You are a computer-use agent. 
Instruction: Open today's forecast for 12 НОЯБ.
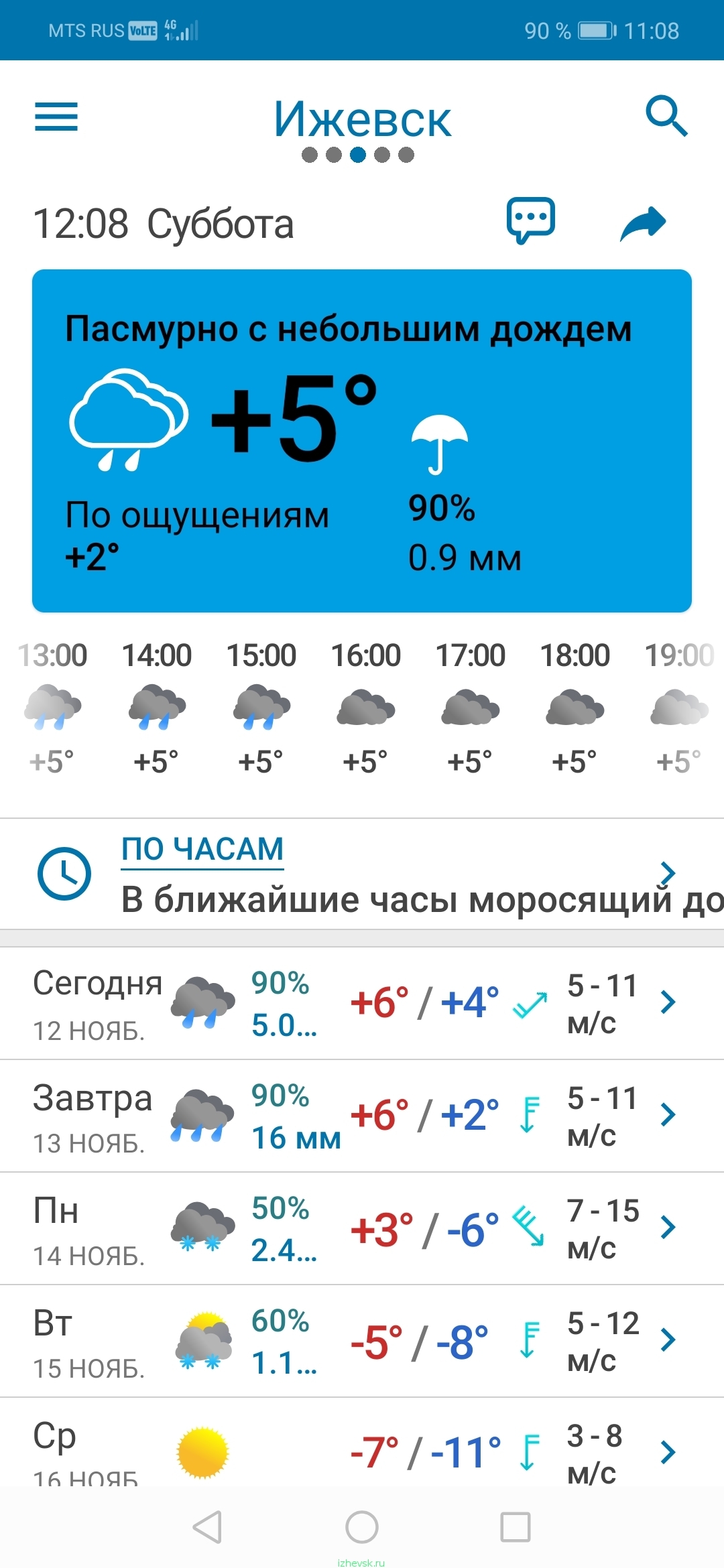[362, 1003]
